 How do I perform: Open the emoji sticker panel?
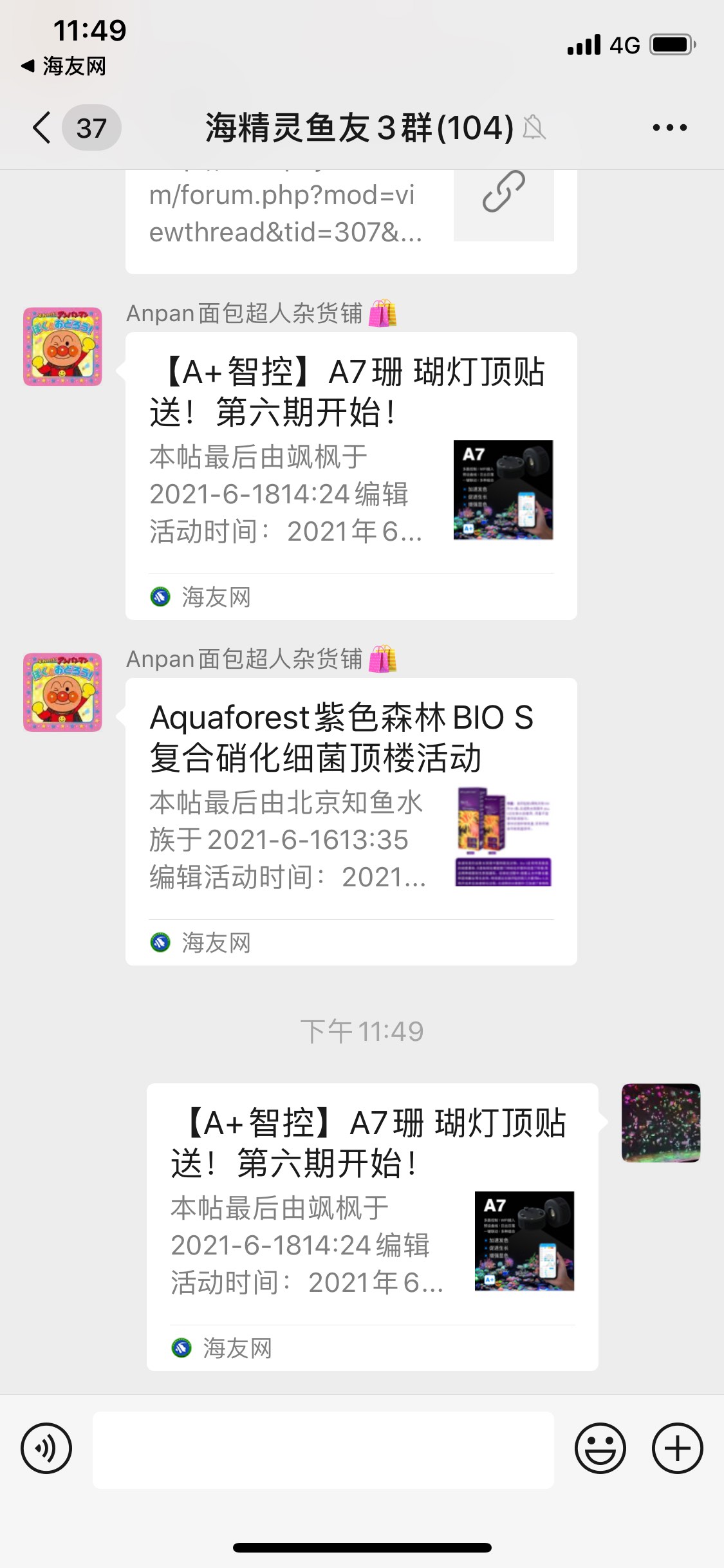click(600, 1449)
